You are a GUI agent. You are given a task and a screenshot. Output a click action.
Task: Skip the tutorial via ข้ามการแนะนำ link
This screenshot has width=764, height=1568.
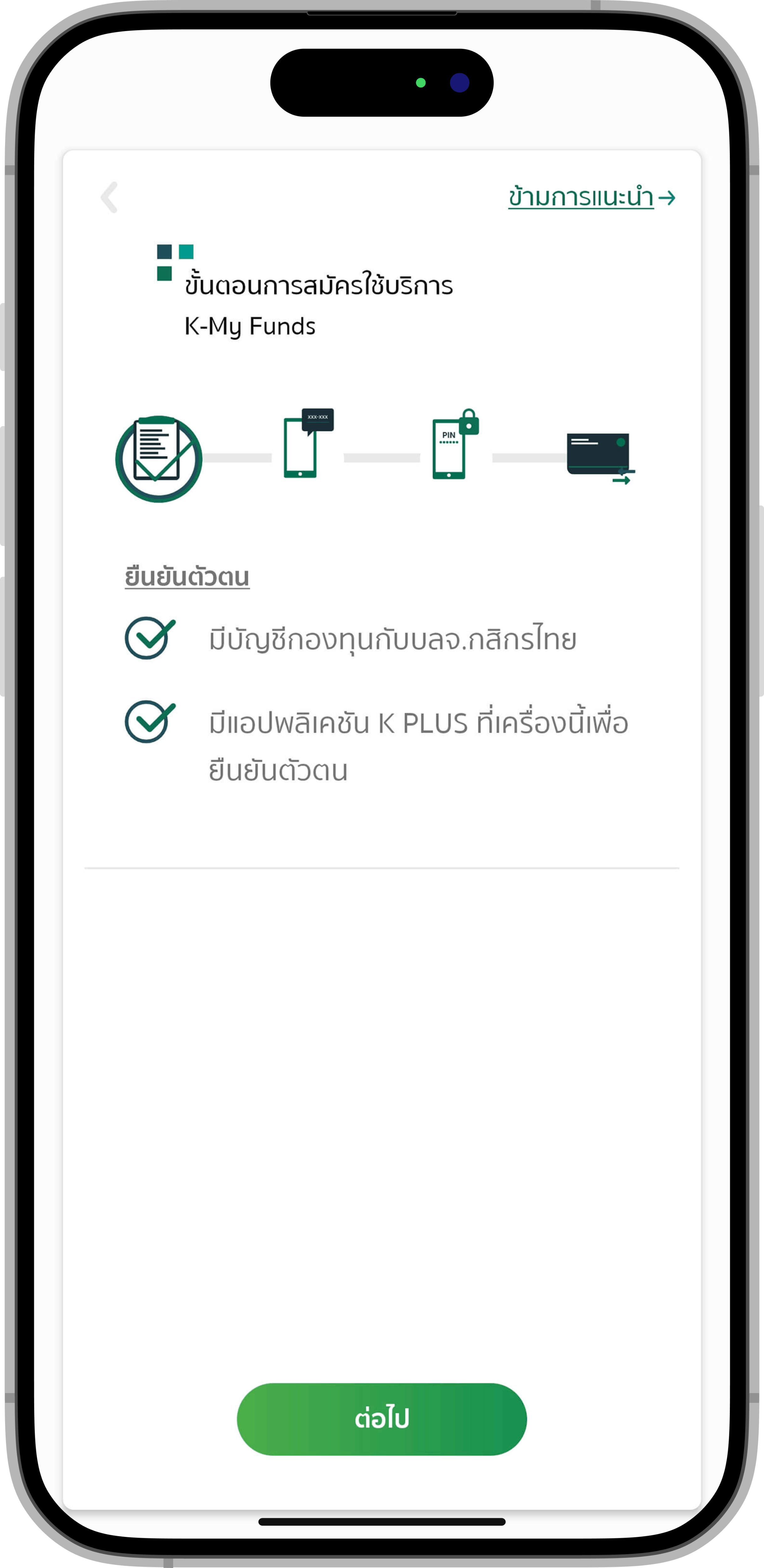pos(591,198)
